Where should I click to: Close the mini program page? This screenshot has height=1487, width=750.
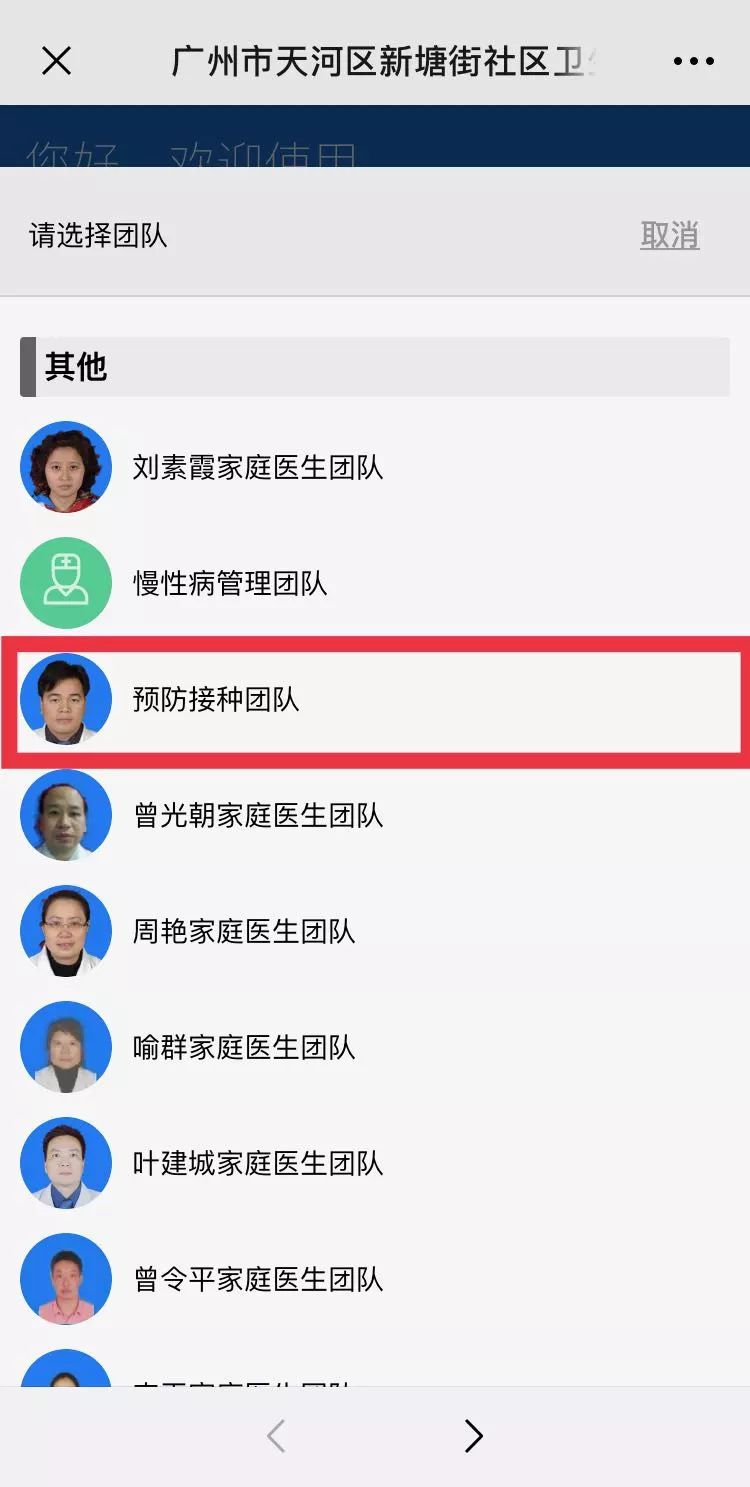click(57, 61)
